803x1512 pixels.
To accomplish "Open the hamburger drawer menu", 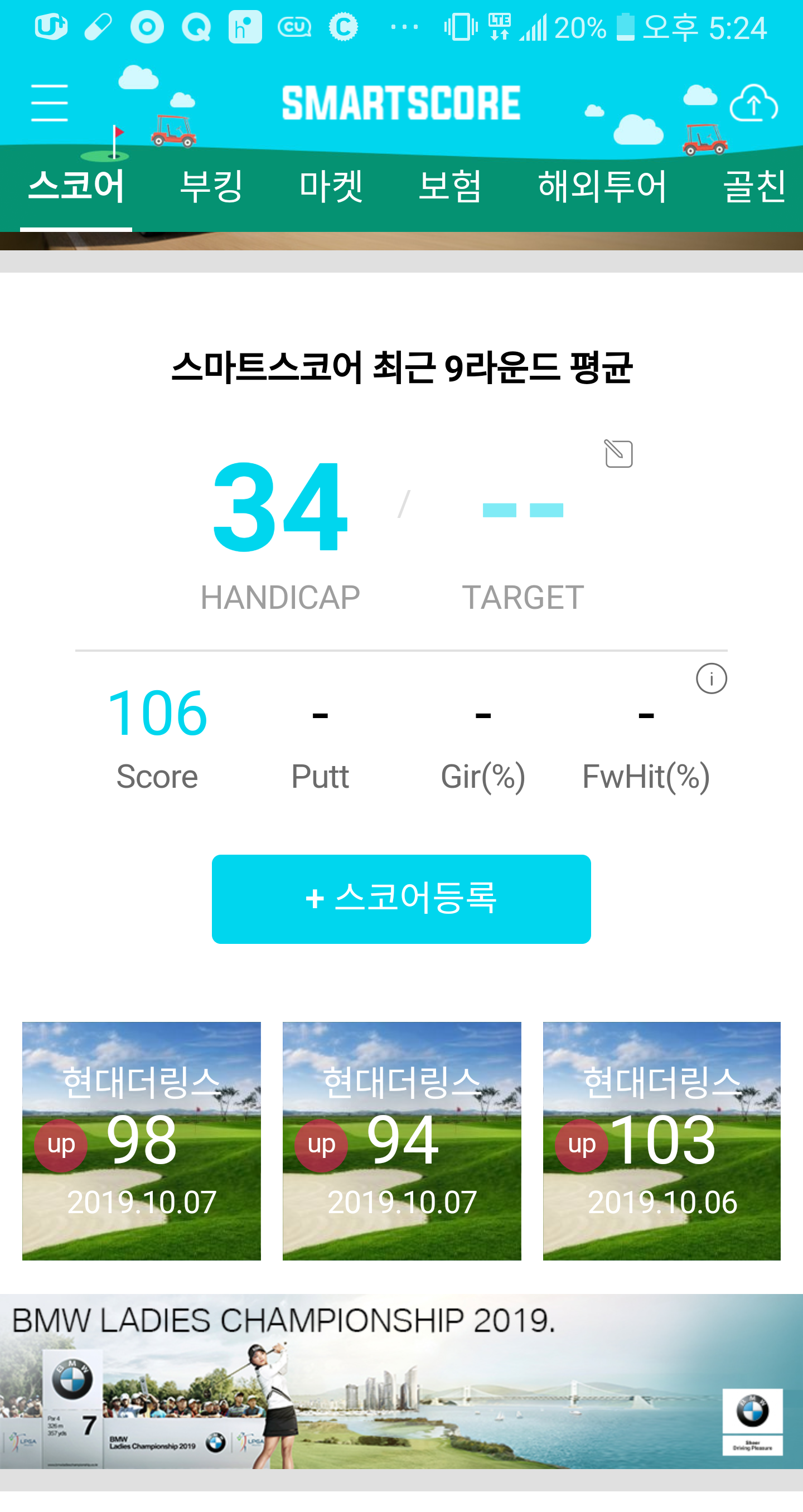I will coord(49,103).
